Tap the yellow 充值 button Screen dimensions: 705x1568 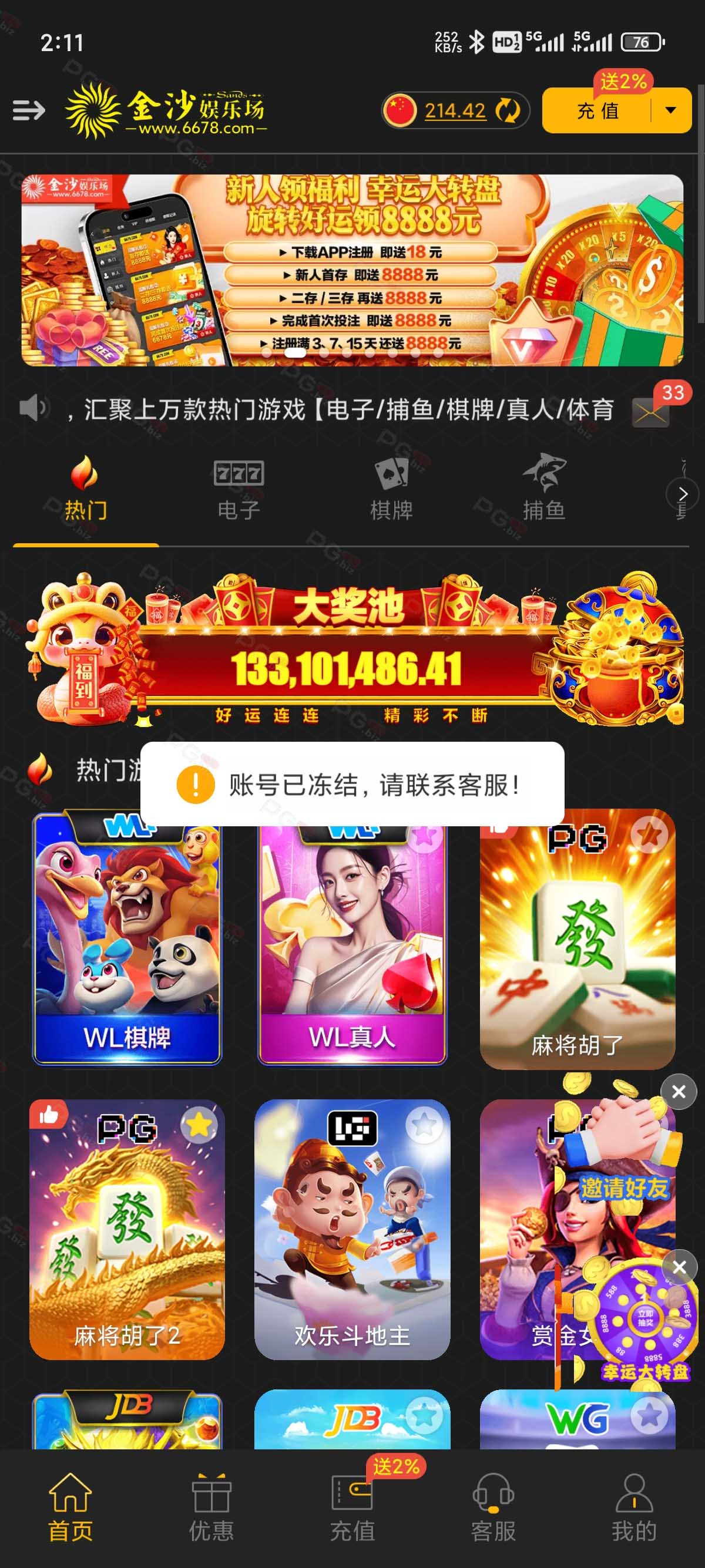pos(597,111)
